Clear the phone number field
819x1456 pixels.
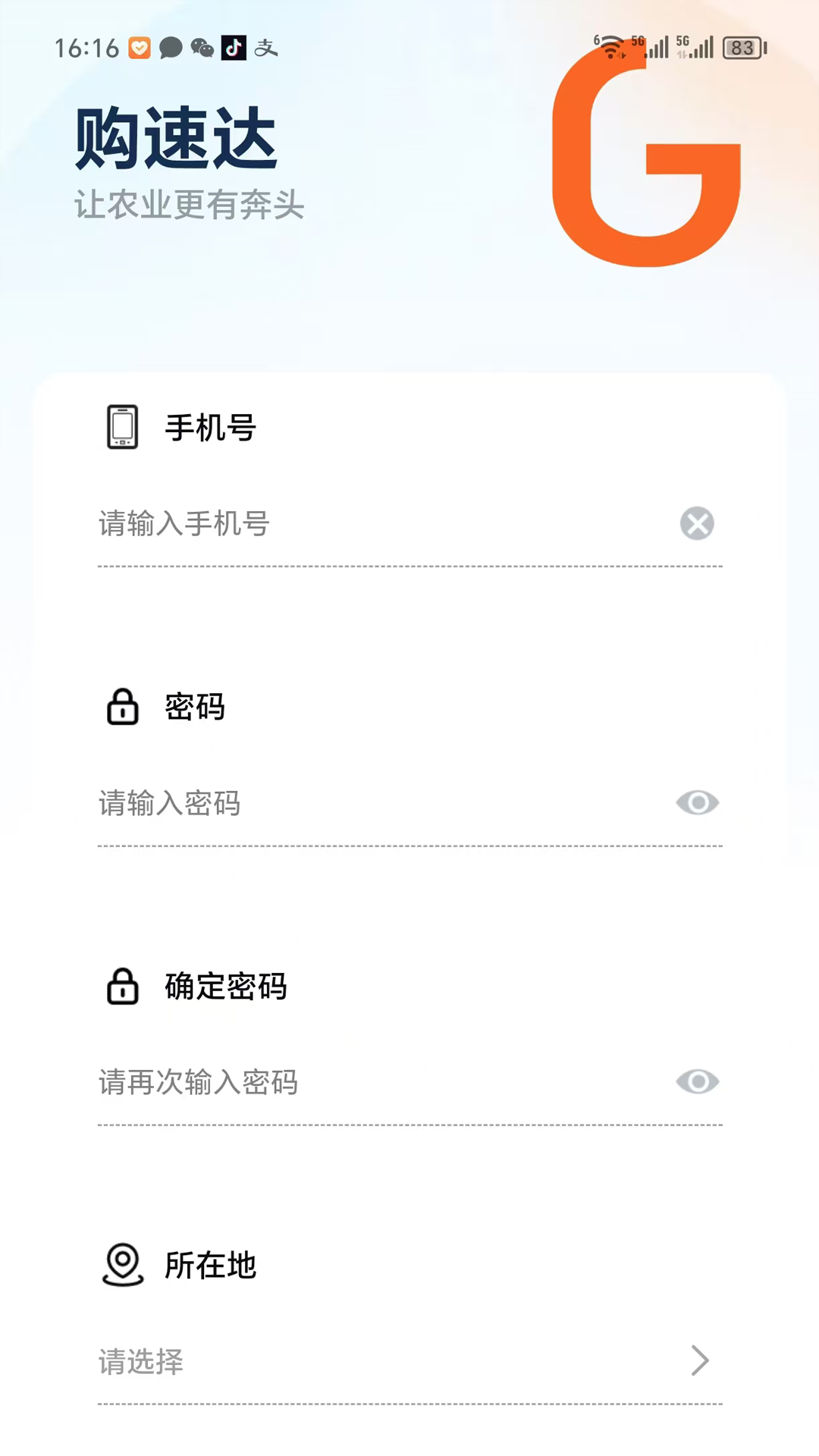coord(697,523)
